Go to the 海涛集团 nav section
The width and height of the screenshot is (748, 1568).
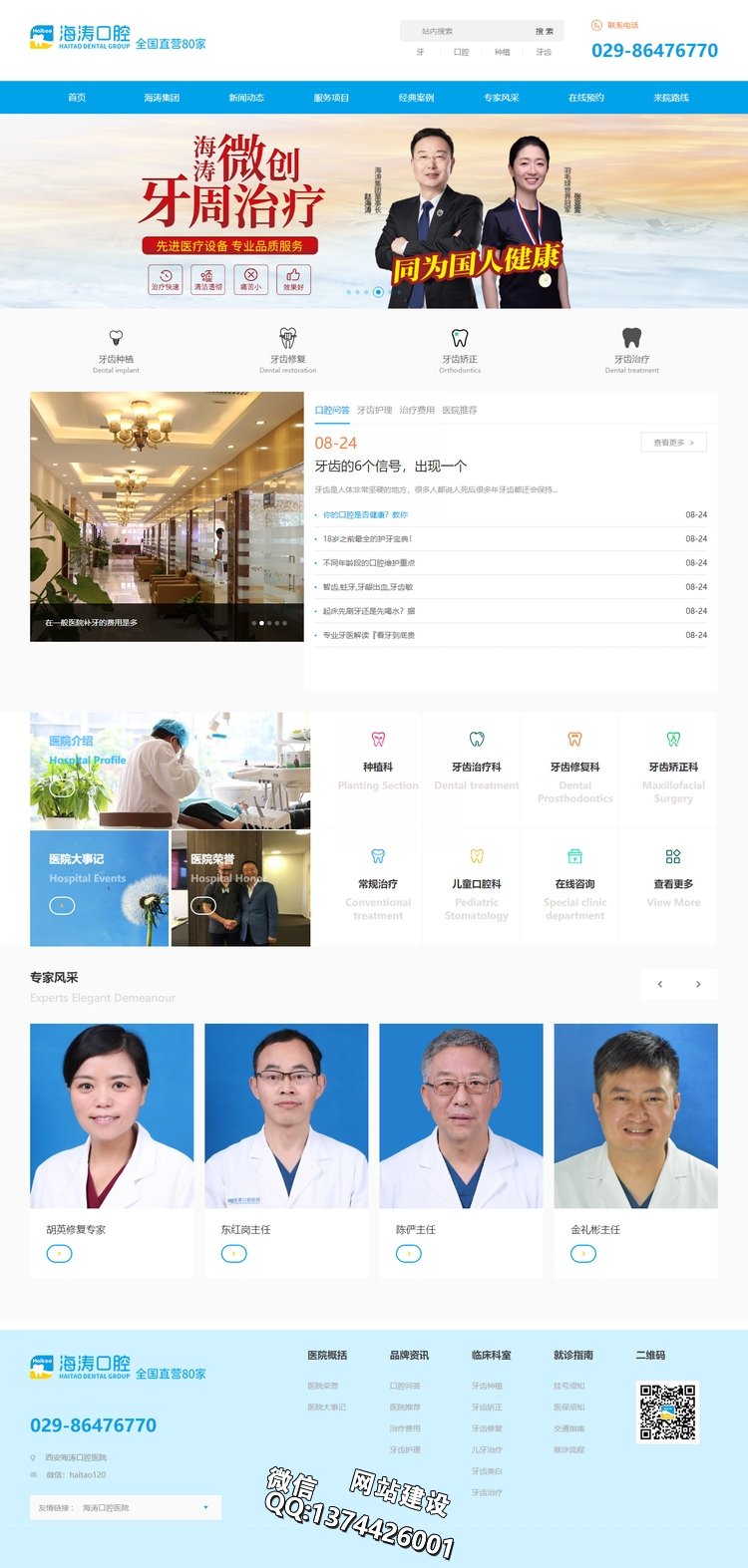162,98
